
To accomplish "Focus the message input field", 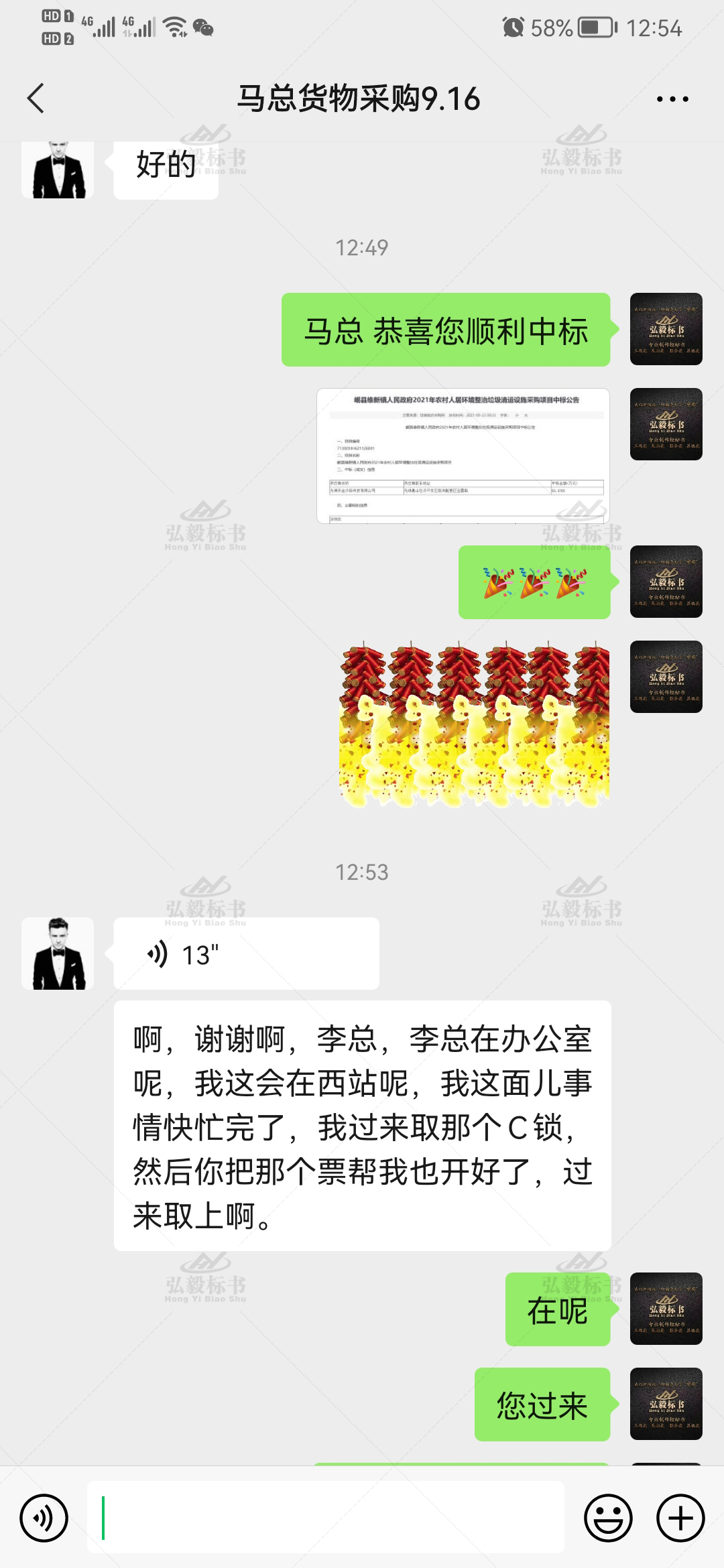I will pyautogui.click(x=326, y=1518).
